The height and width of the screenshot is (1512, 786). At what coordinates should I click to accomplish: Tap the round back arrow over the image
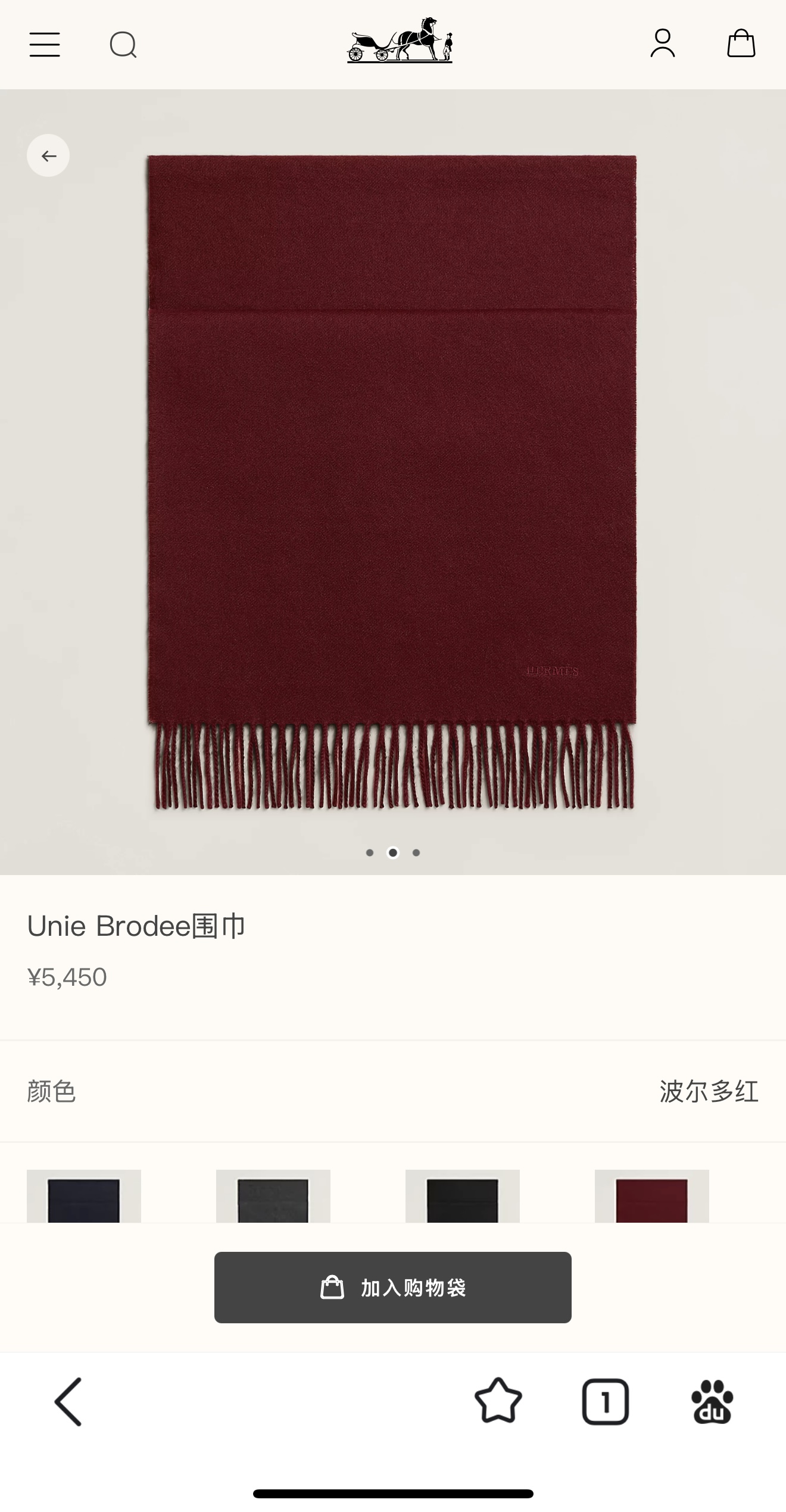click(x=48, y=156)
